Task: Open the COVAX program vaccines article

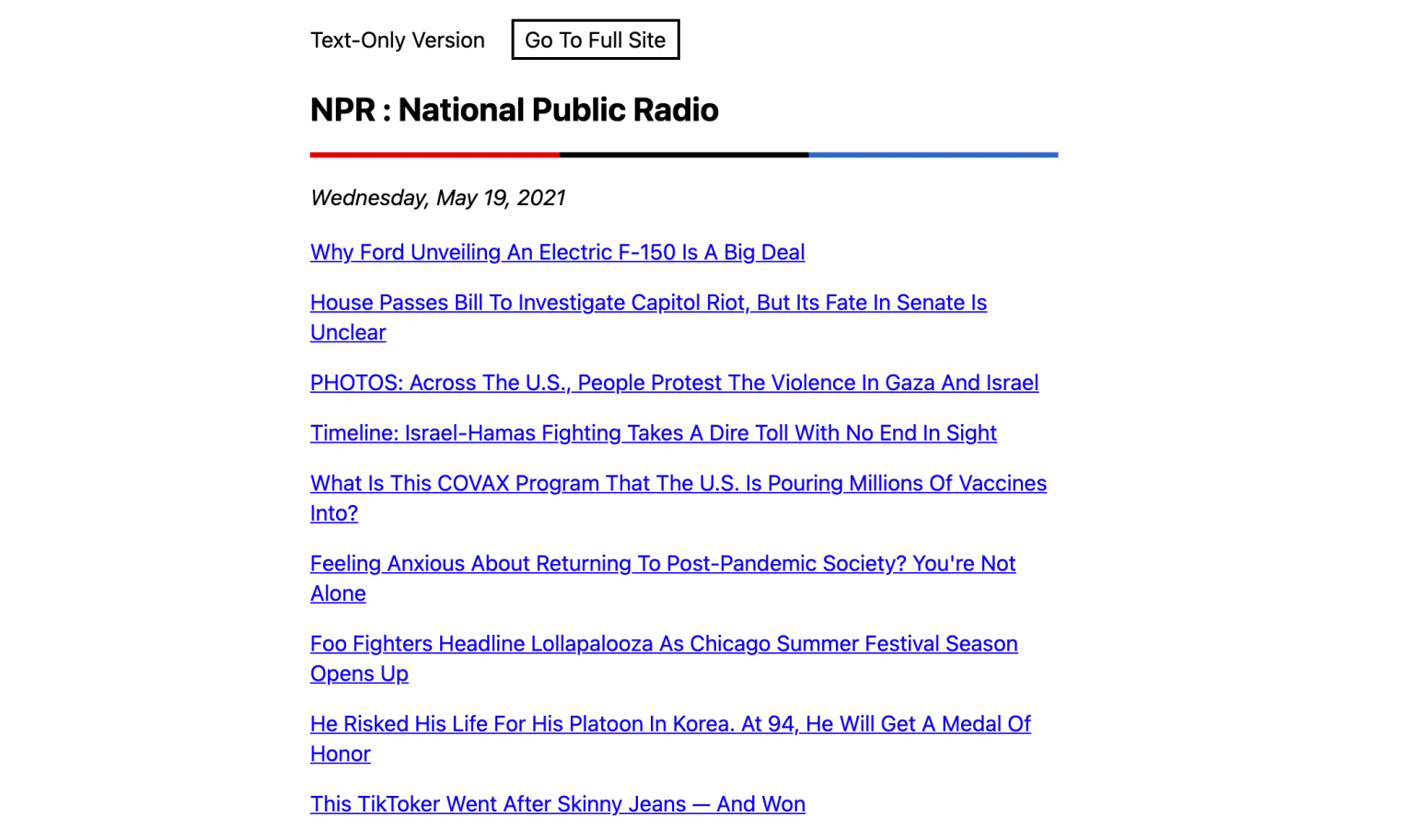Action: point(678,484)
